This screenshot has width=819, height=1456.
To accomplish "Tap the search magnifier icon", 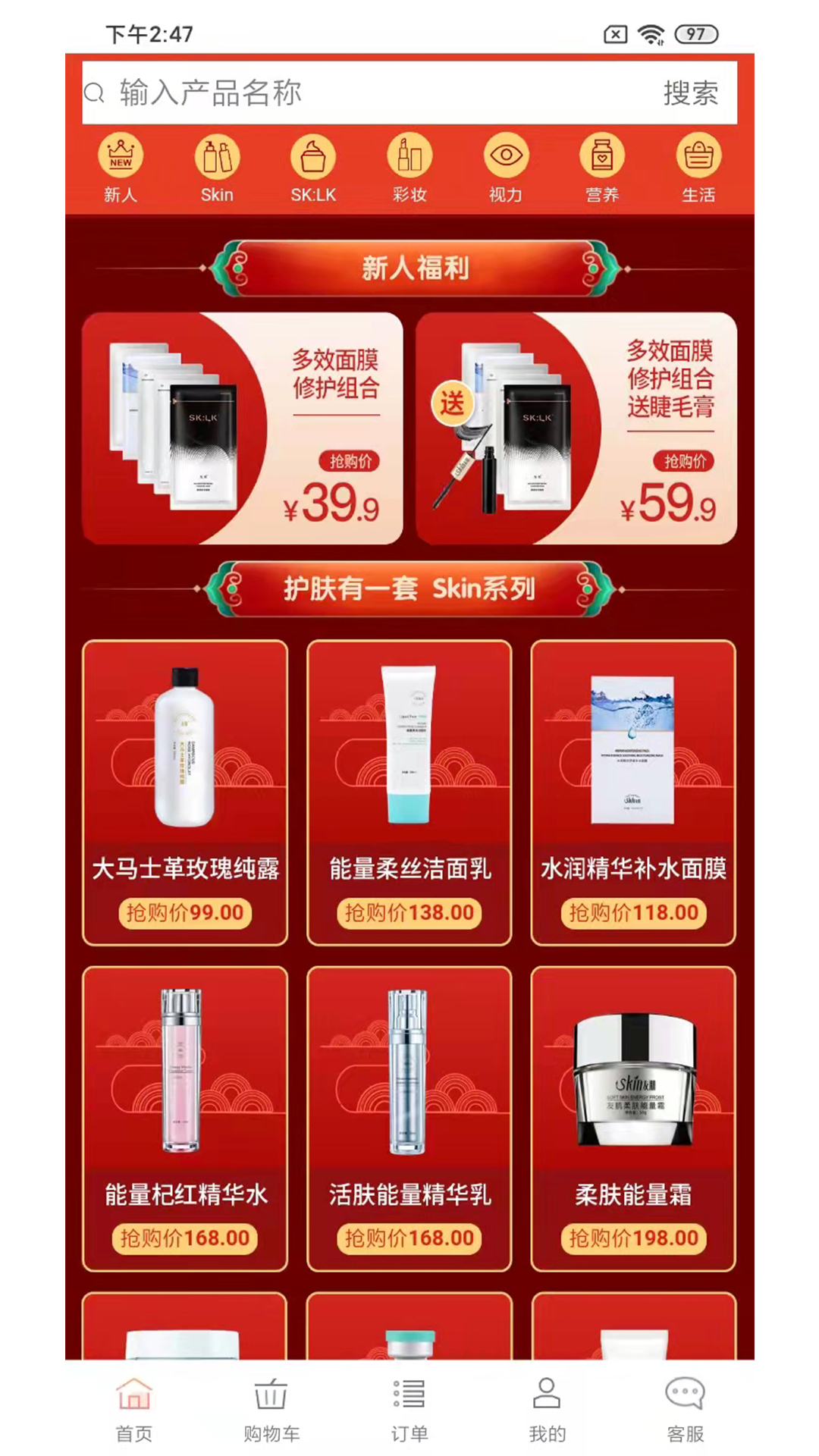I will click(x=94, y=93).
